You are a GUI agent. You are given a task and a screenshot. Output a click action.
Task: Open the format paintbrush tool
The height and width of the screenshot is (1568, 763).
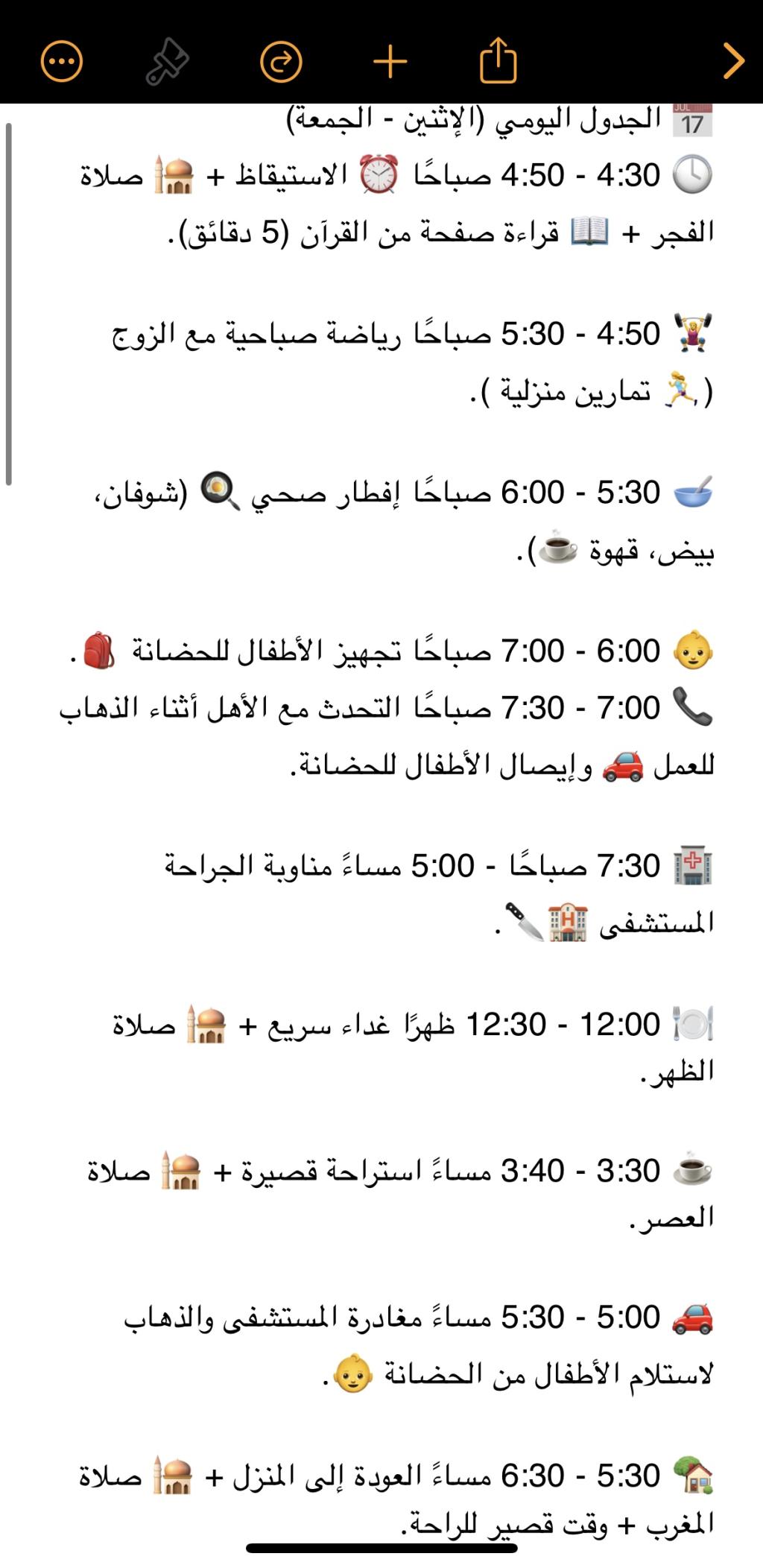click(x=167, y=61)
